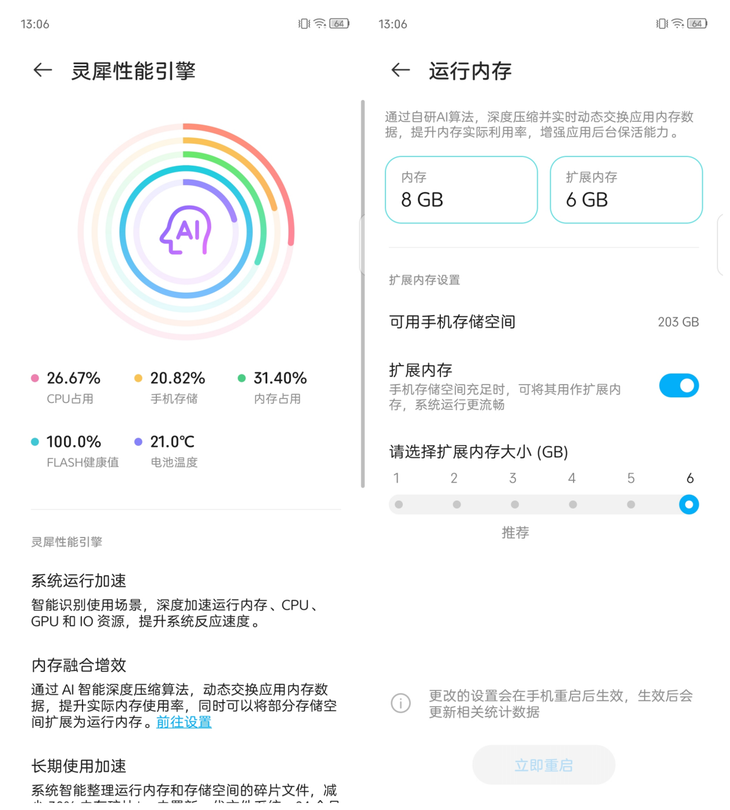Turn off the 扩展内存 switch
The width and height of the screenshot is (730, 810).
[678, 385]
